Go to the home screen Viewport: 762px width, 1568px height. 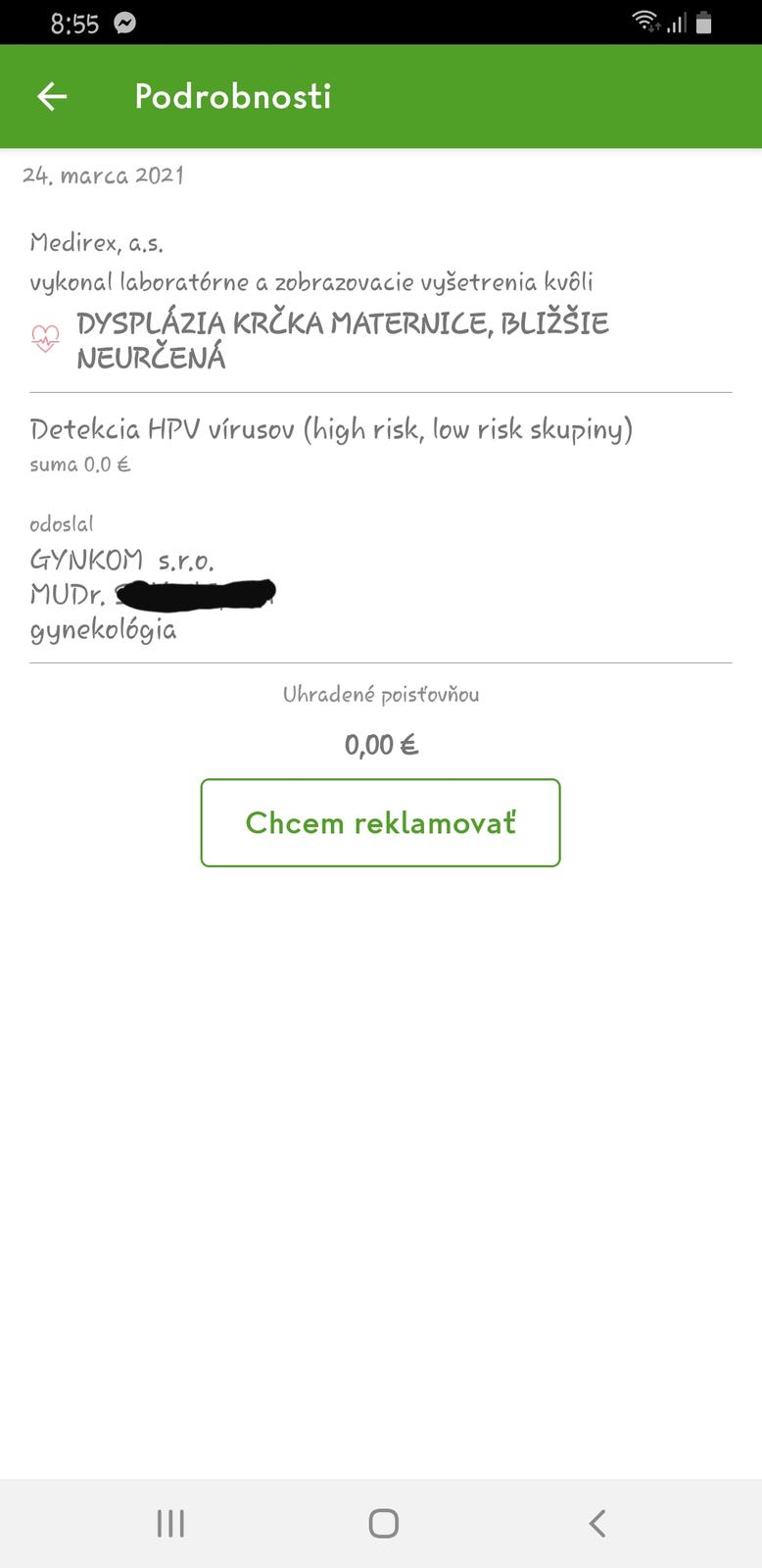click(383, 1523)
